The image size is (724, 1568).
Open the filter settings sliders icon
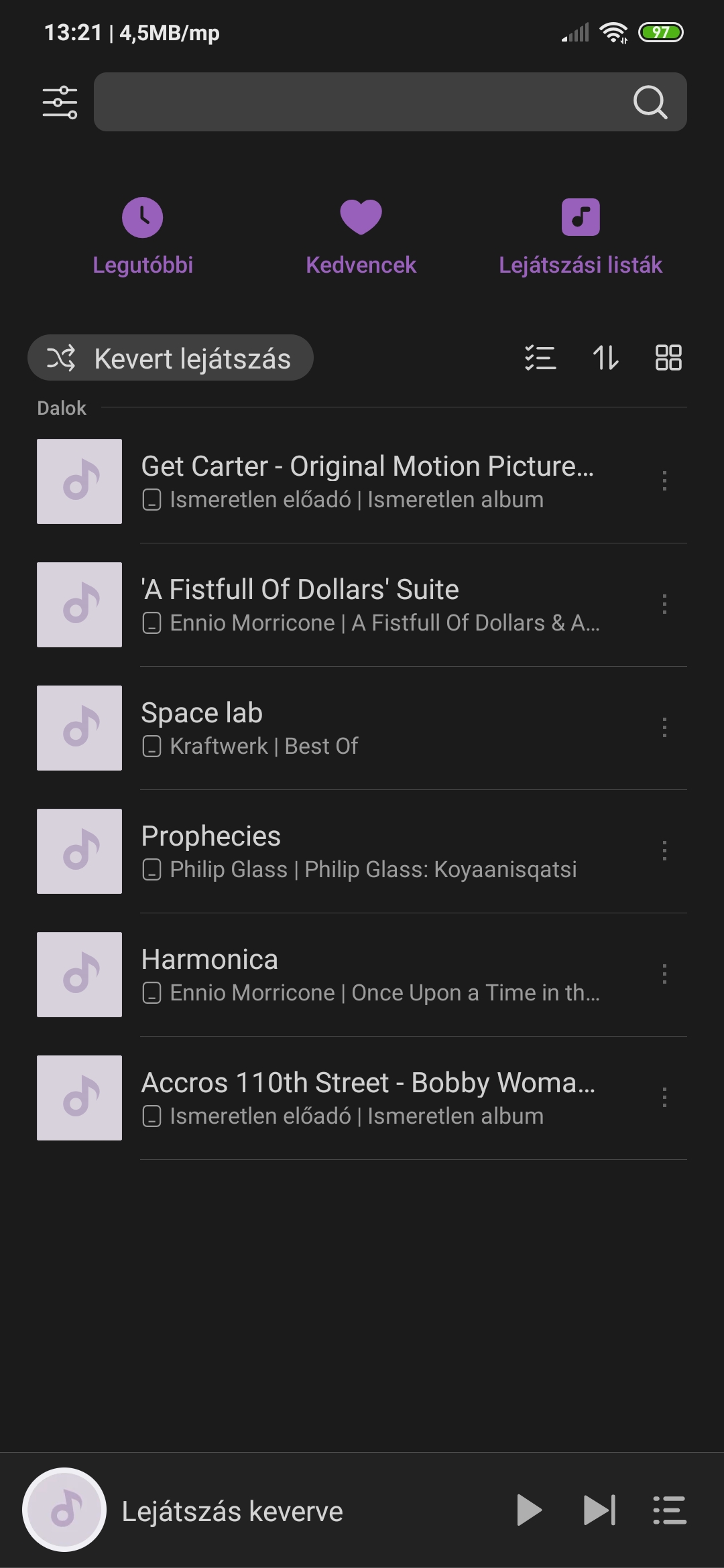coord(60,102)
